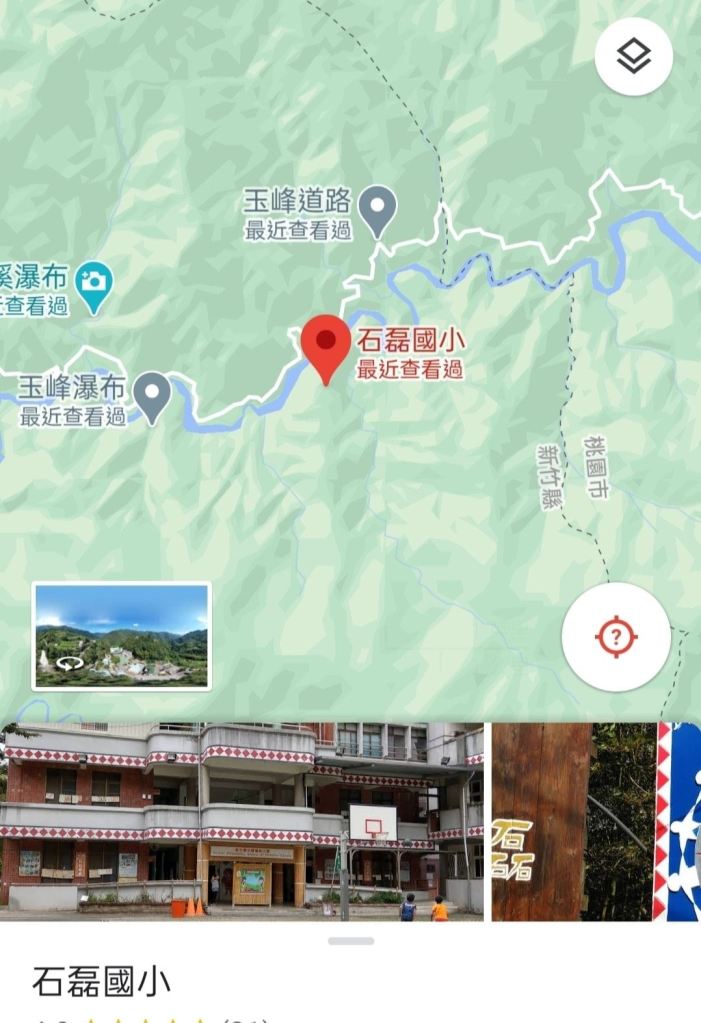Open the map layers button
701x1023 pixels.
(633, 57)
